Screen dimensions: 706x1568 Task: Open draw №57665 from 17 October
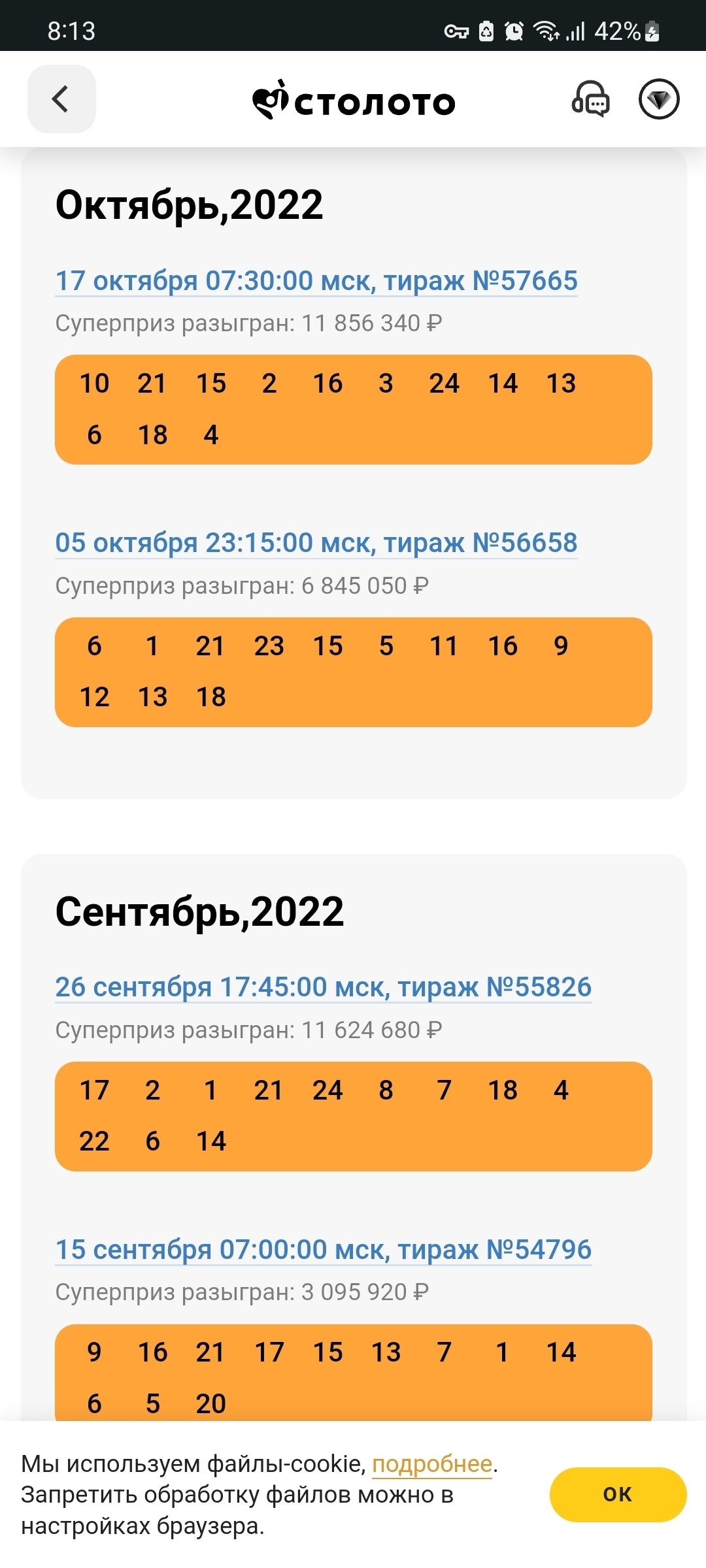316,281
